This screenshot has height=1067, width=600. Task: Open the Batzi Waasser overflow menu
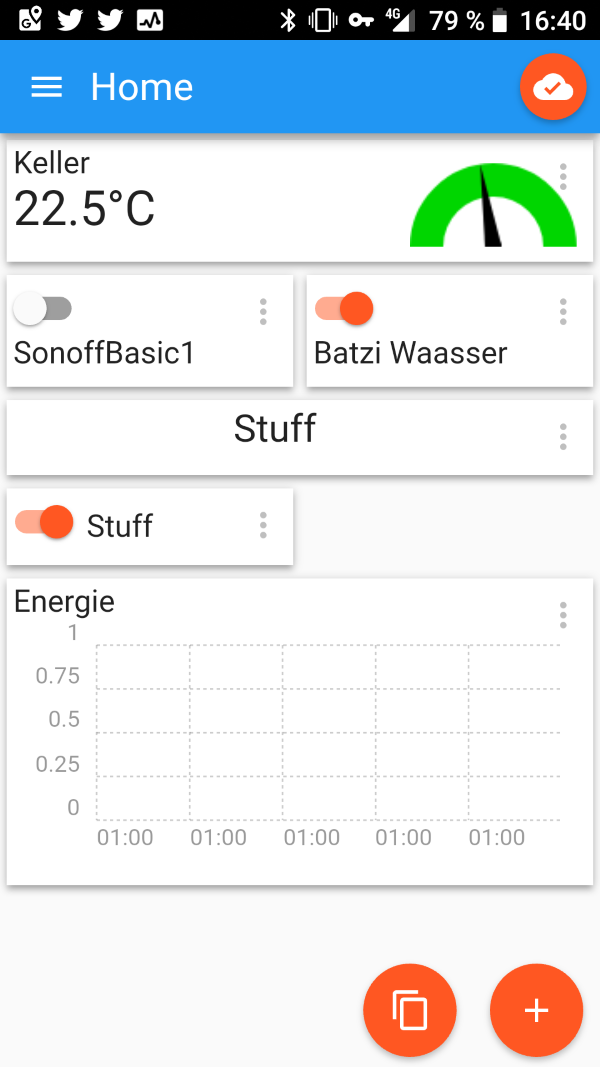tap(563, 312)
